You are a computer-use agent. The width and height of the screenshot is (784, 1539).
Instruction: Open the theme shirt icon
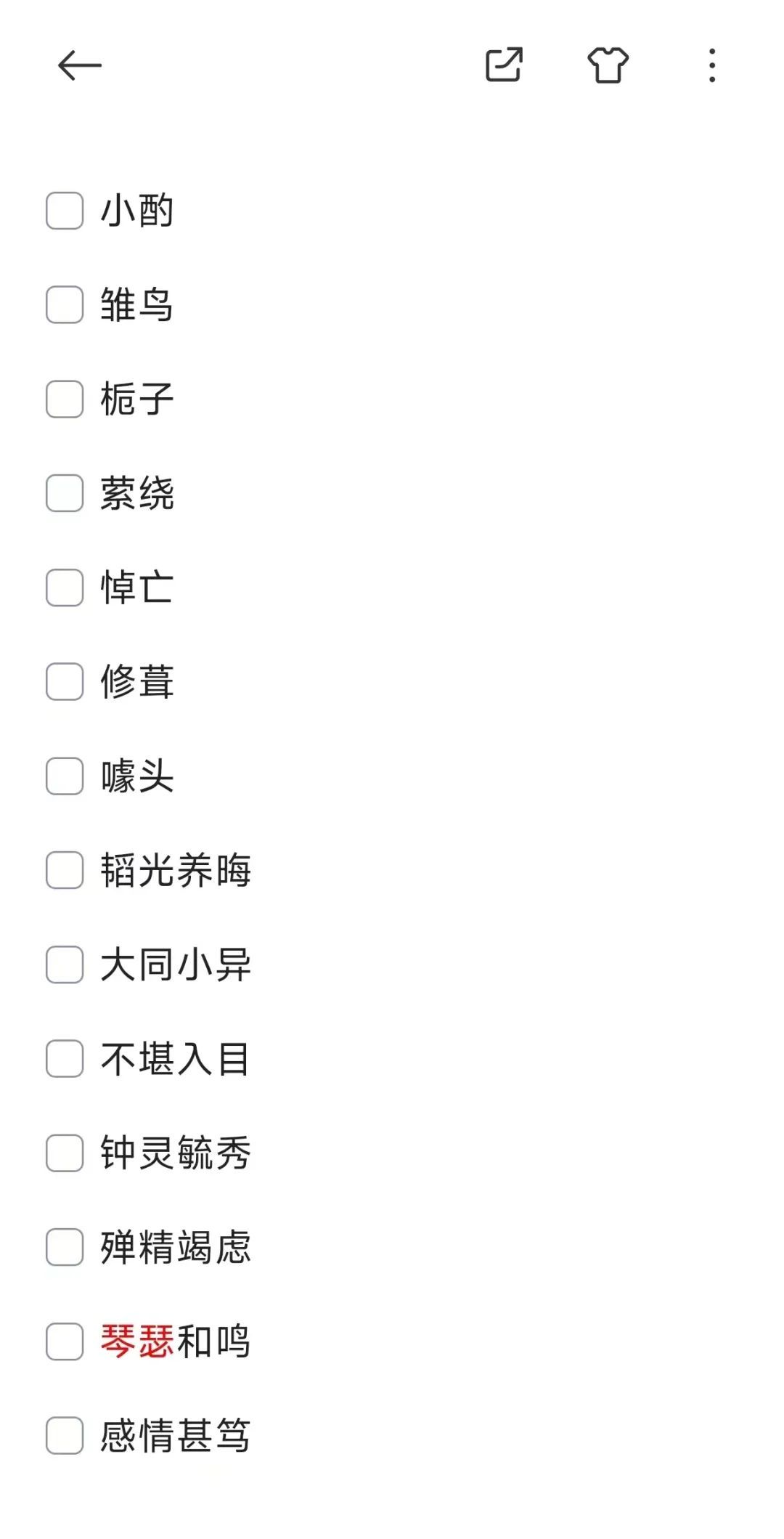click(608, 65)
